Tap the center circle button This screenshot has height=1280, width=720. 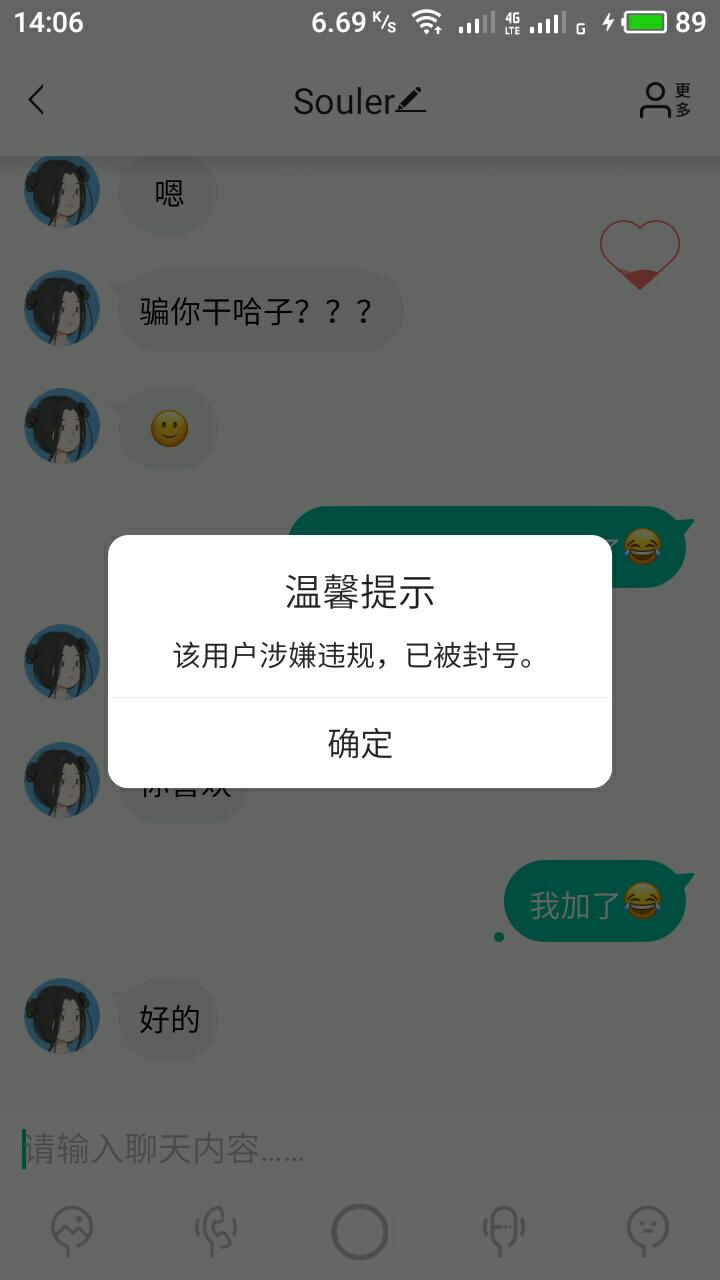click(x=360, y=1232)
